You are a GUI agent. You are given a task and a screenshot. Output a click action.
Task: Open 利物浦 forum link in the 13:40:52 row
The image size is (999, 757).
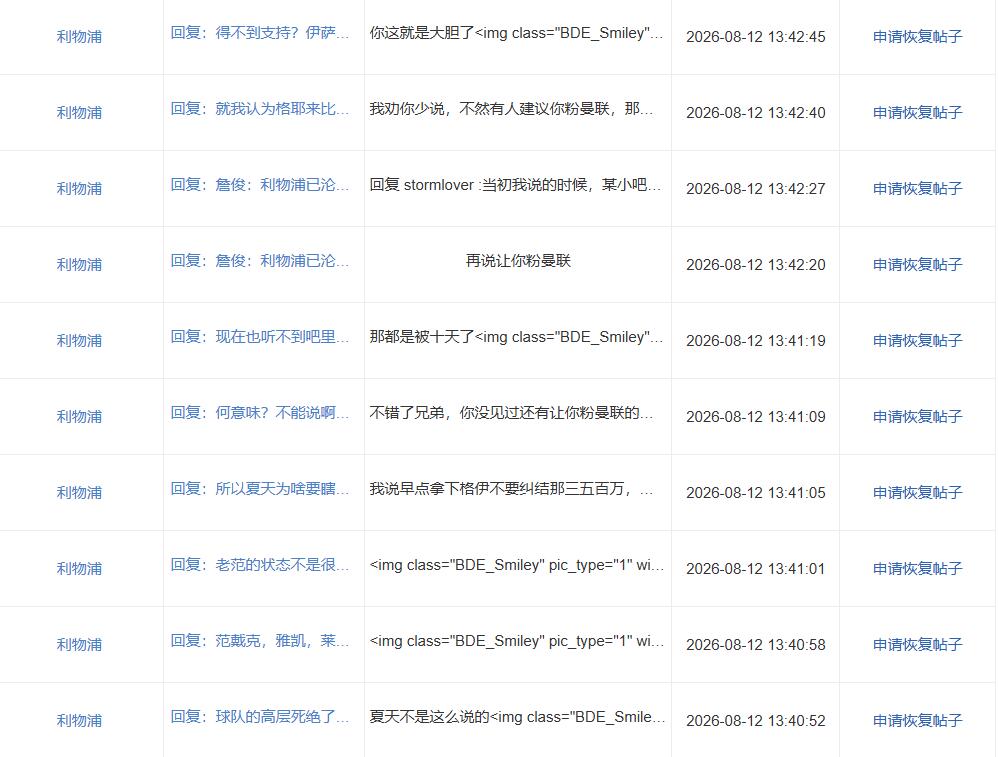coord(79,721)
